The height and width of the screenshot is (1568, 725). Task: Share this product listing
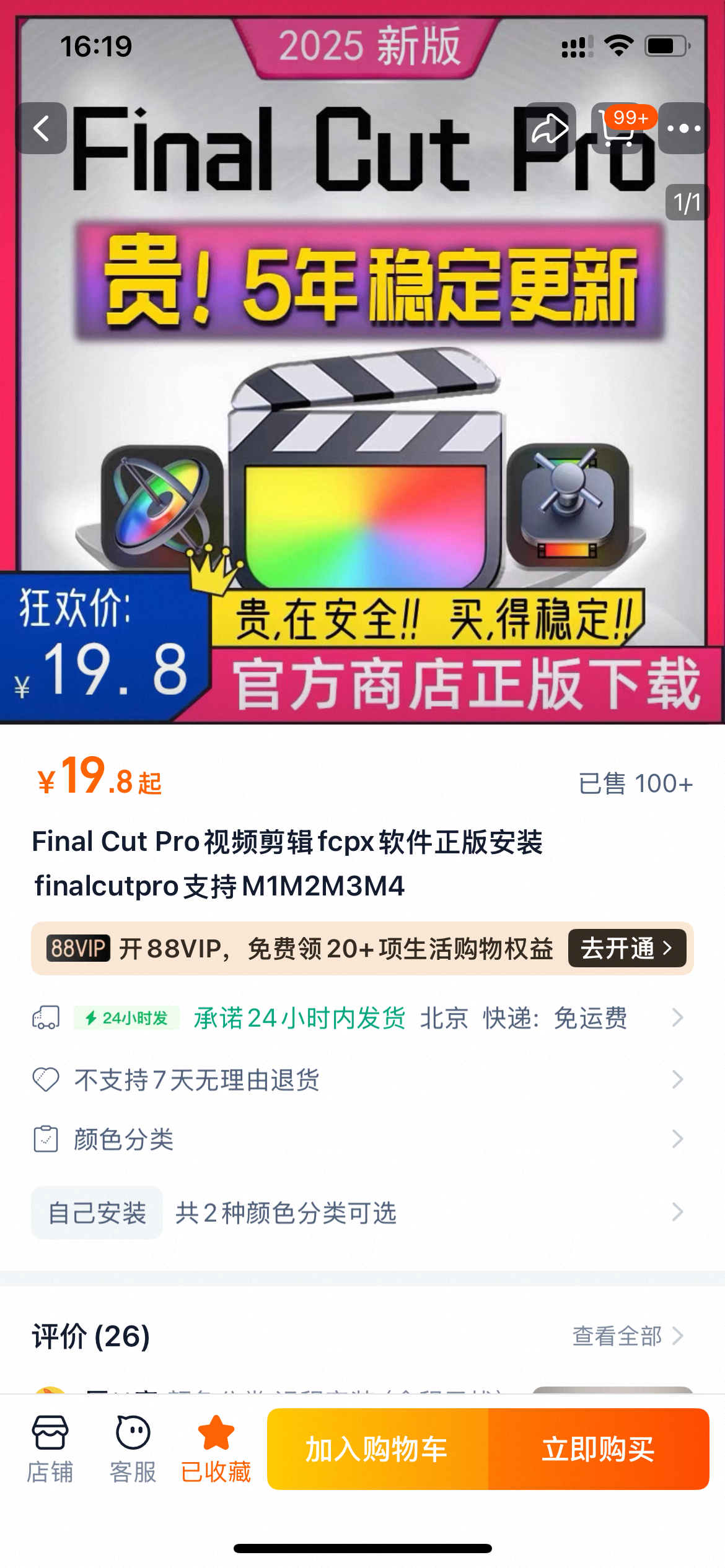point(550,128)
